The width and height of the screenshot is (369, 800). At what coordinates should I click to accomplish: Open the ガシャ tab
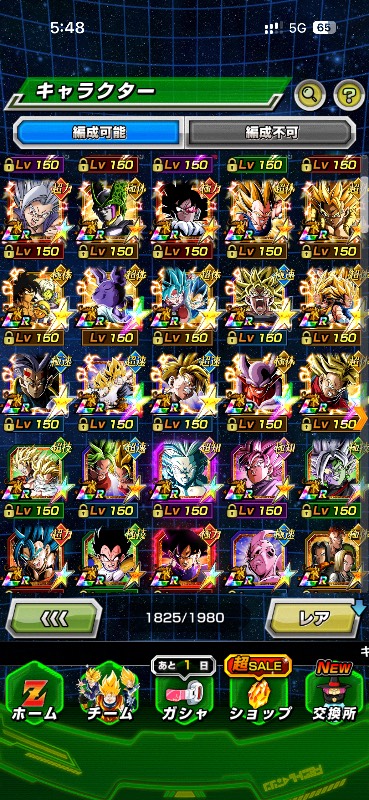point(184,693)
